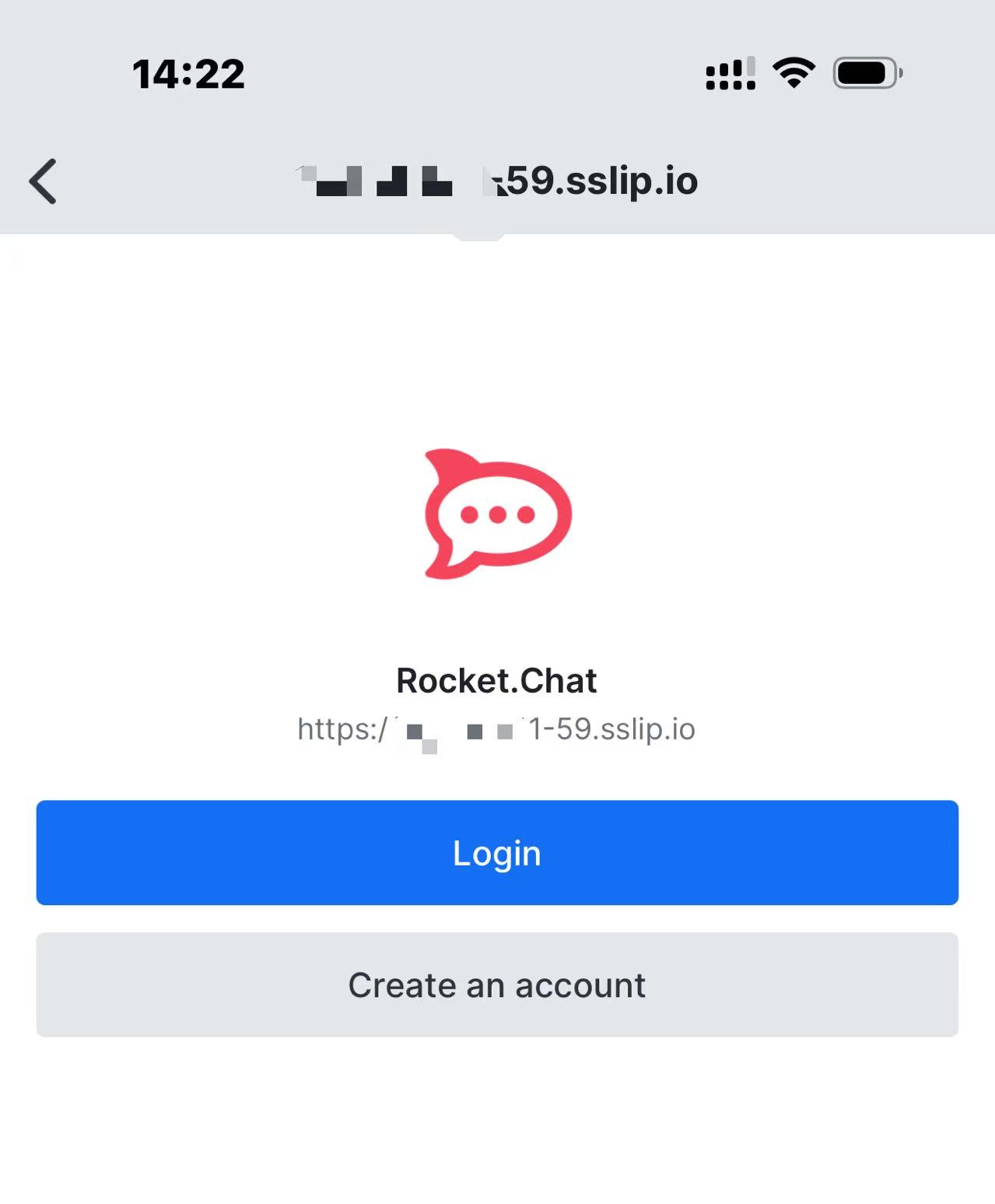995x1204 pixels.
Task: Tap the cellular signal bars icon
Action: 731,72
